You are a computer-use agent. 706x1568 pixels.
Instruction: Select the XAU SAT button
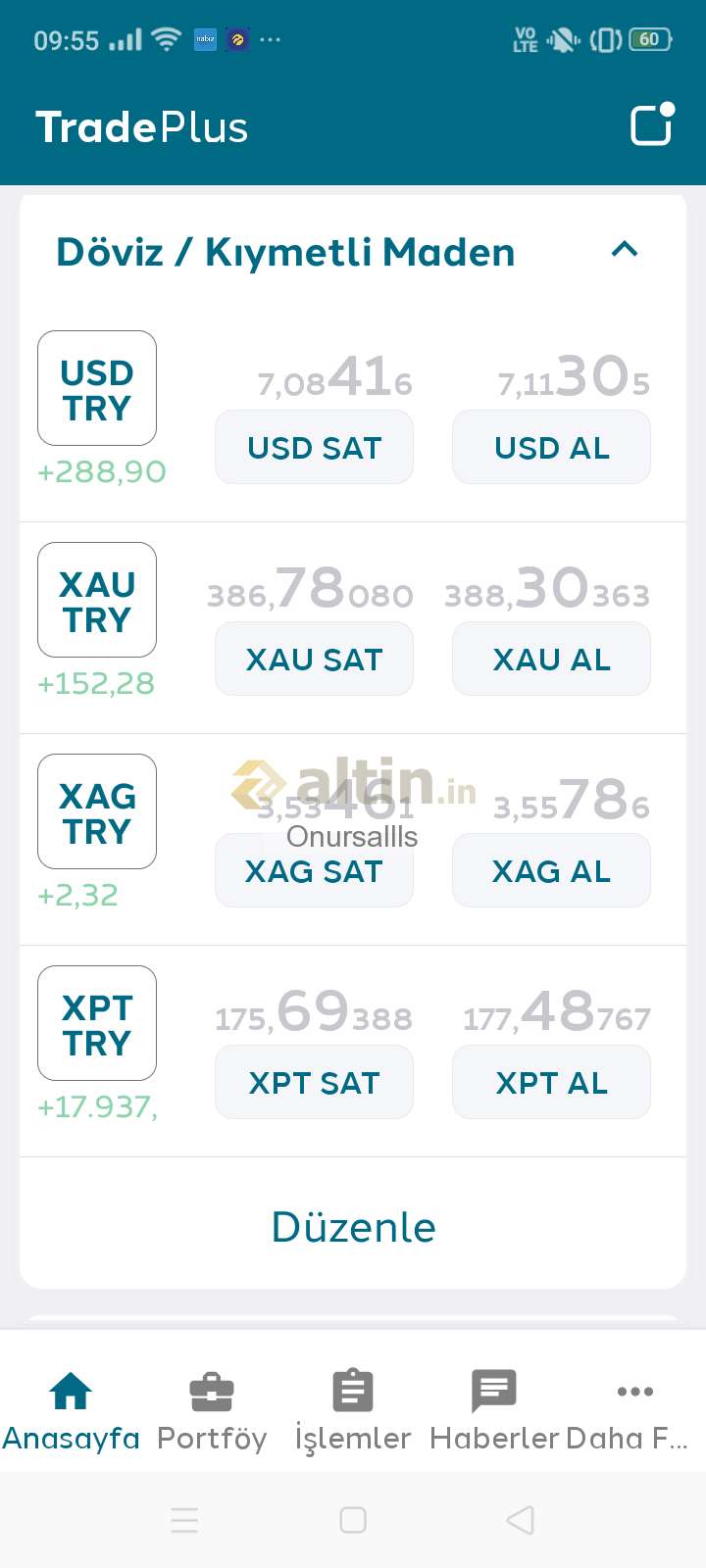[314, 660]
